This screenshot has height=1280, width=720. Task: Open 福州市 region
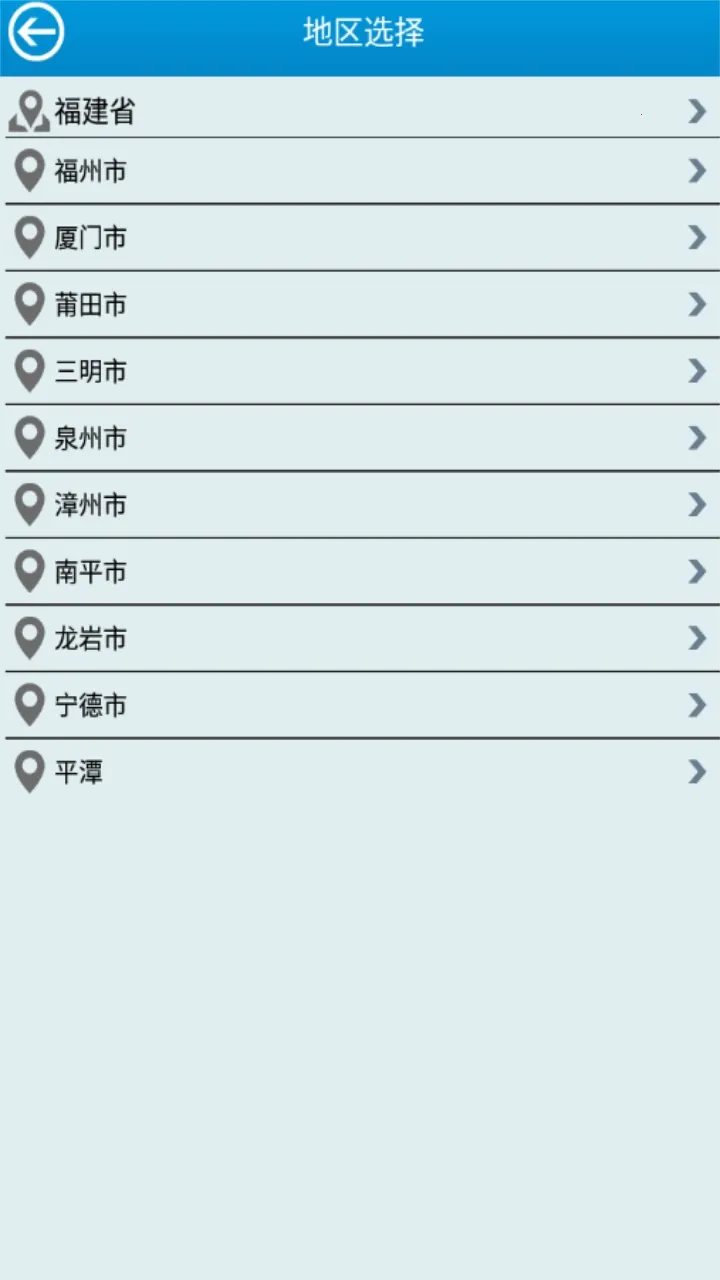[x=360, y=171]
